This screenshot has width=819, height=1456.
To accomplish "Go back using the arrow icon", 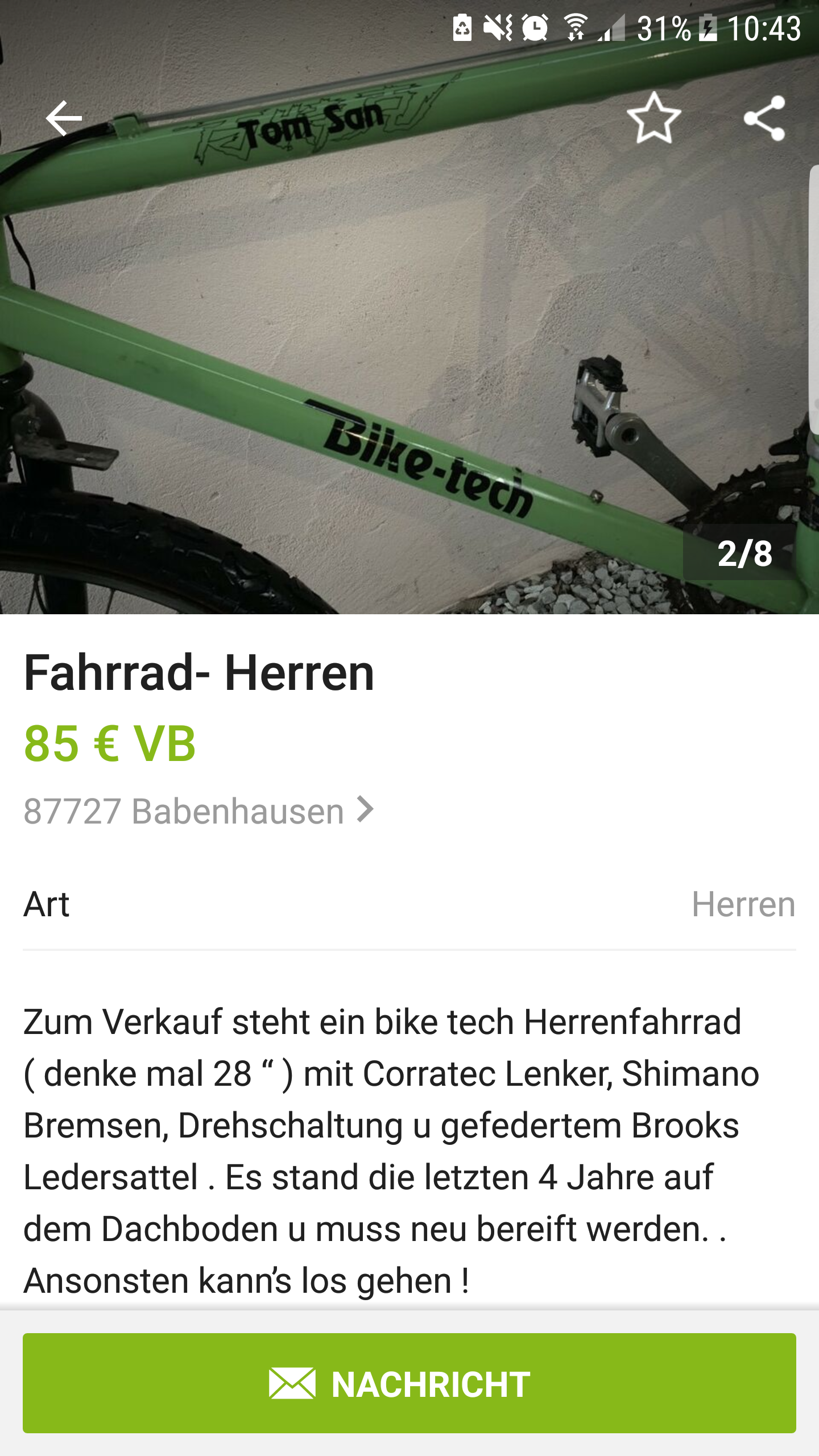I will point(64,118).
